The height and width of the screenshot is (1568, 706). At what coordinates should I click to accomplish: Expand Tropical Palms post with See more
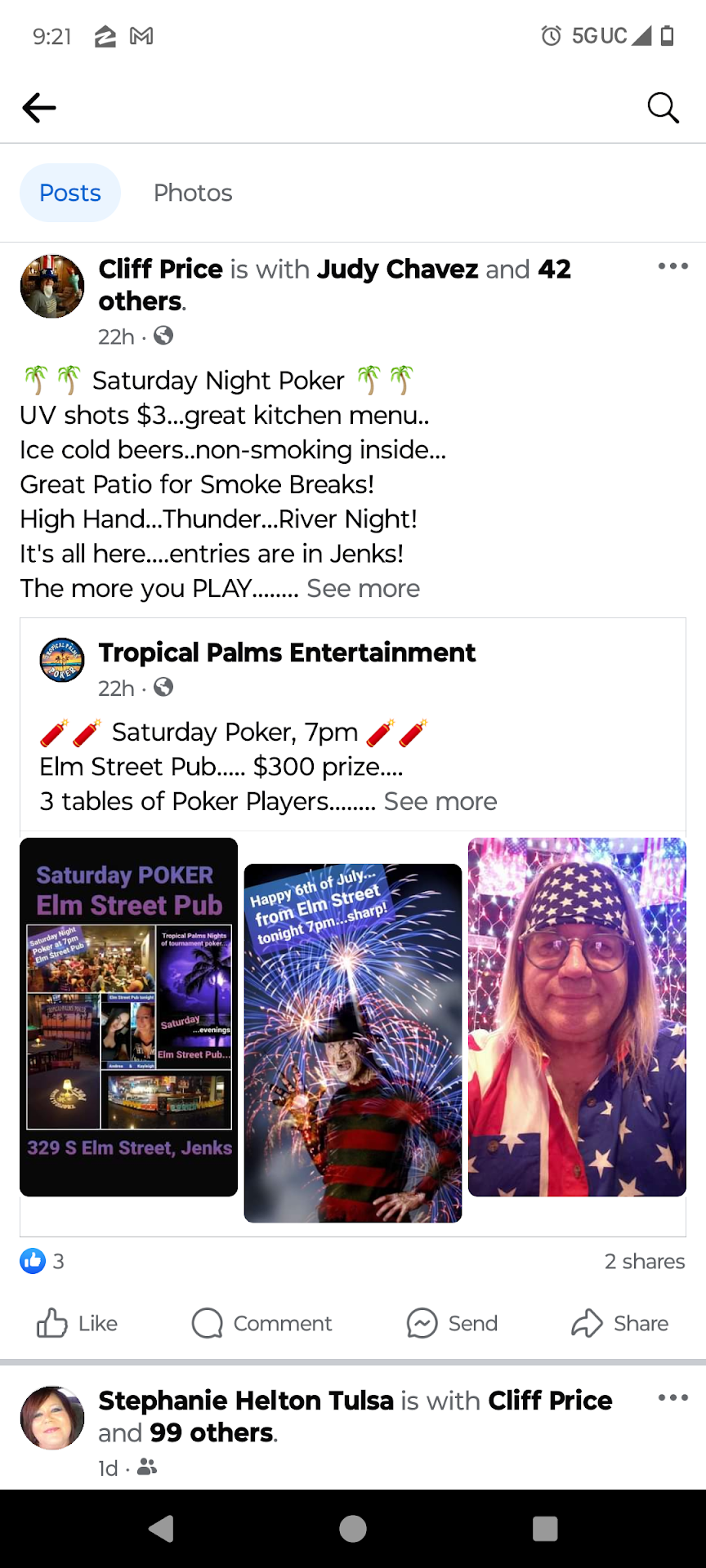pyautogui.click(x=440, y=802)
